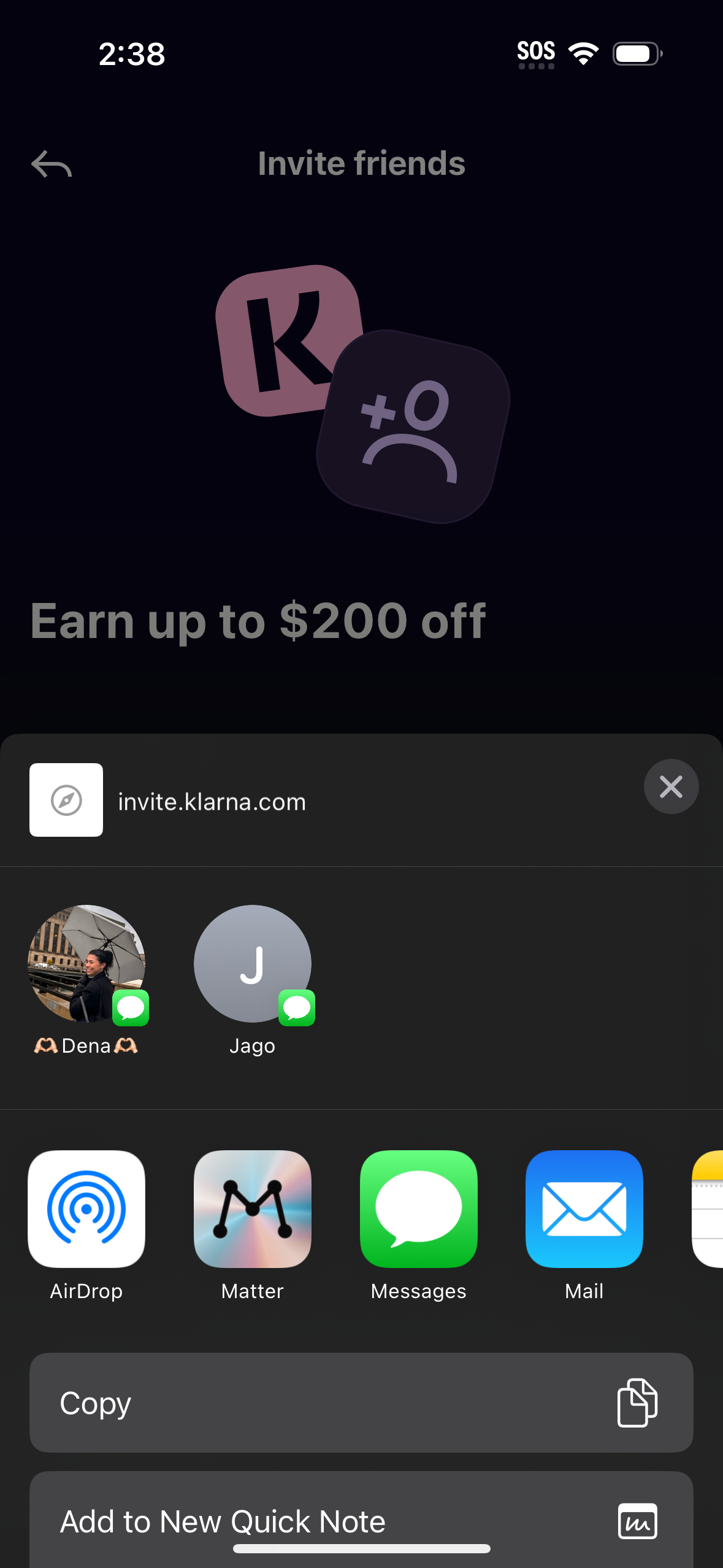Send the Klarna invite via Mail

pyautogui.click(x=584, y=1209)
